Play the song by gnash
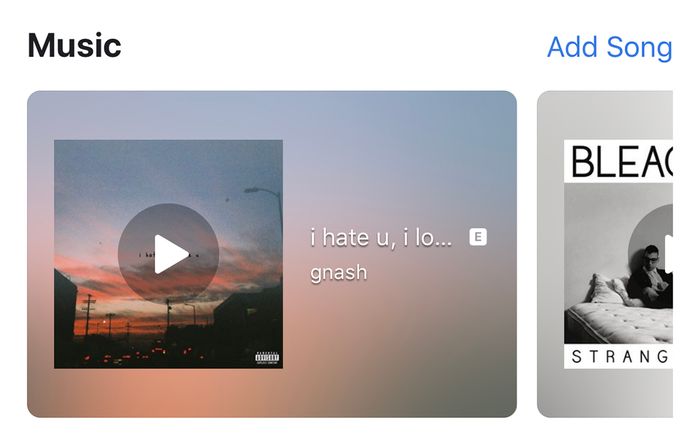The image size is (700, 439). pyautogui.click(x=168, y=254)
